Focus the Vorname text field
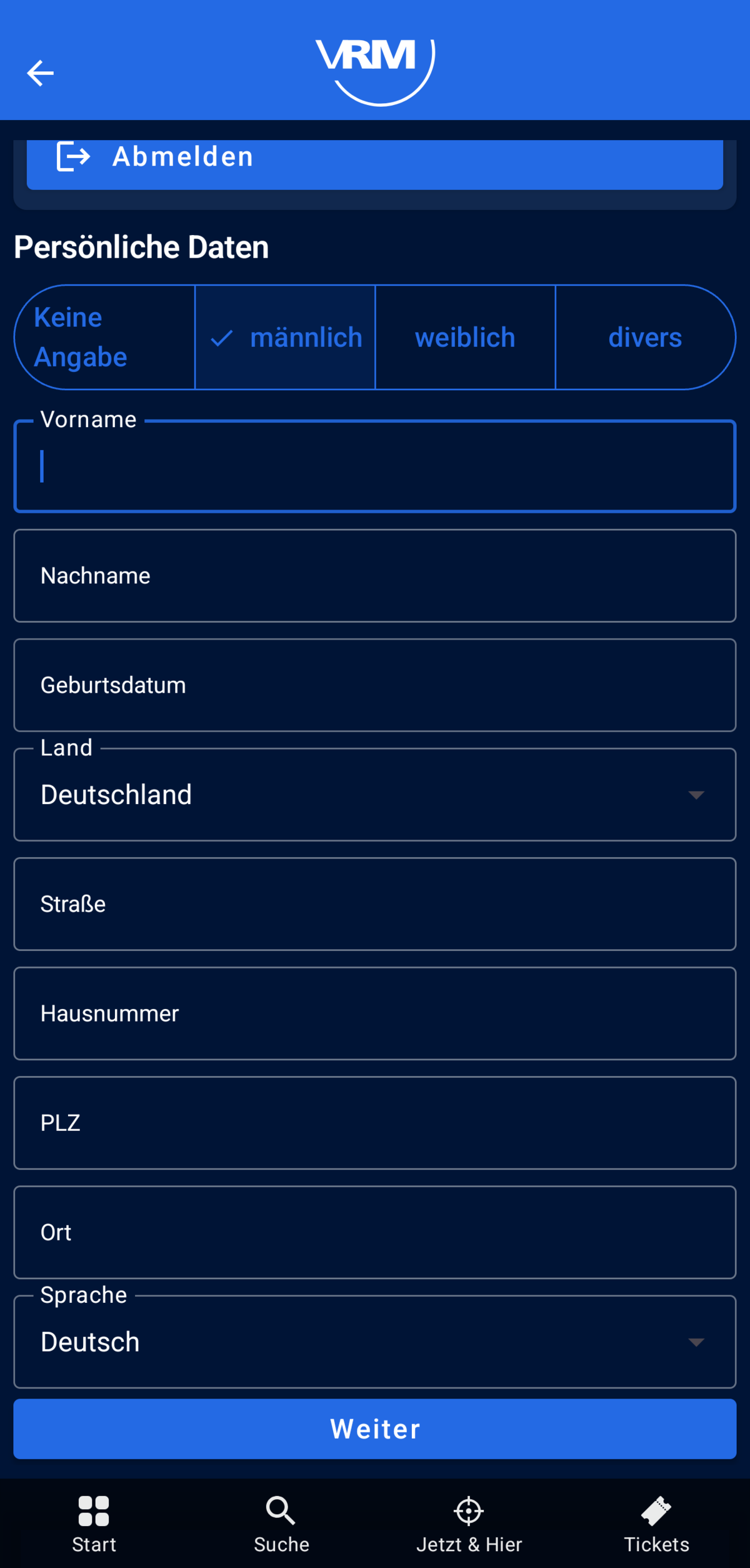750x1568 pixels. pos(375,466)
